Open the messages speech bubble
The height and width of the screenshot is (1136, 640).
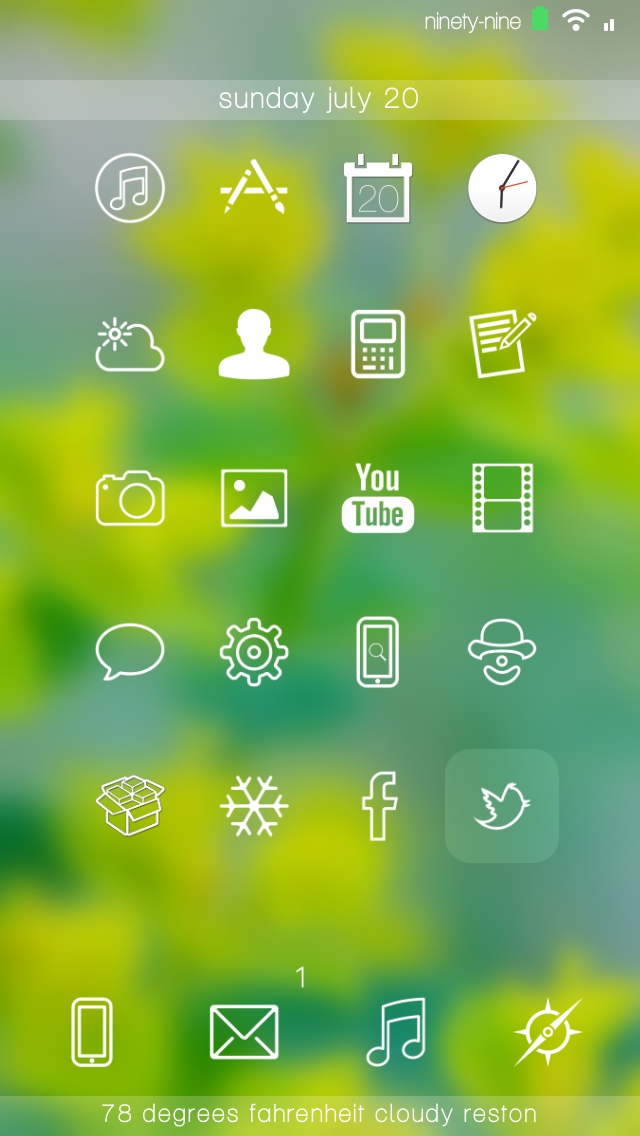pyautogui.click(x=130, y=651)
